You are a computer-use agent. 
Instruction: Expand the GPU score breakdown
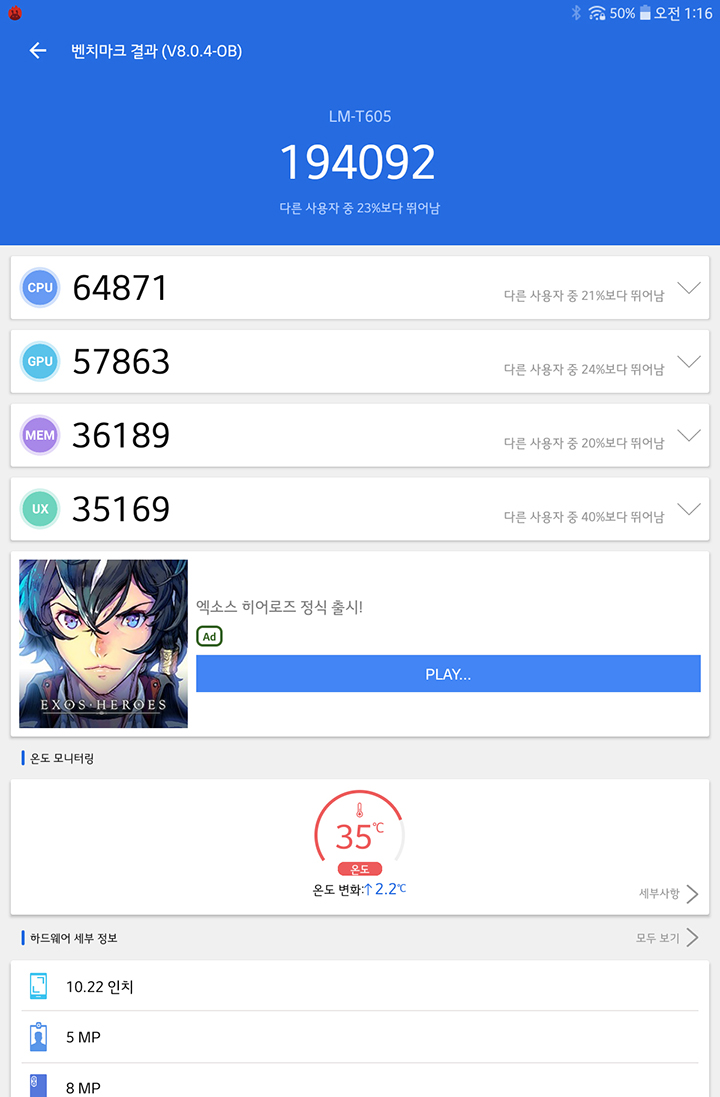click(688, 362)
